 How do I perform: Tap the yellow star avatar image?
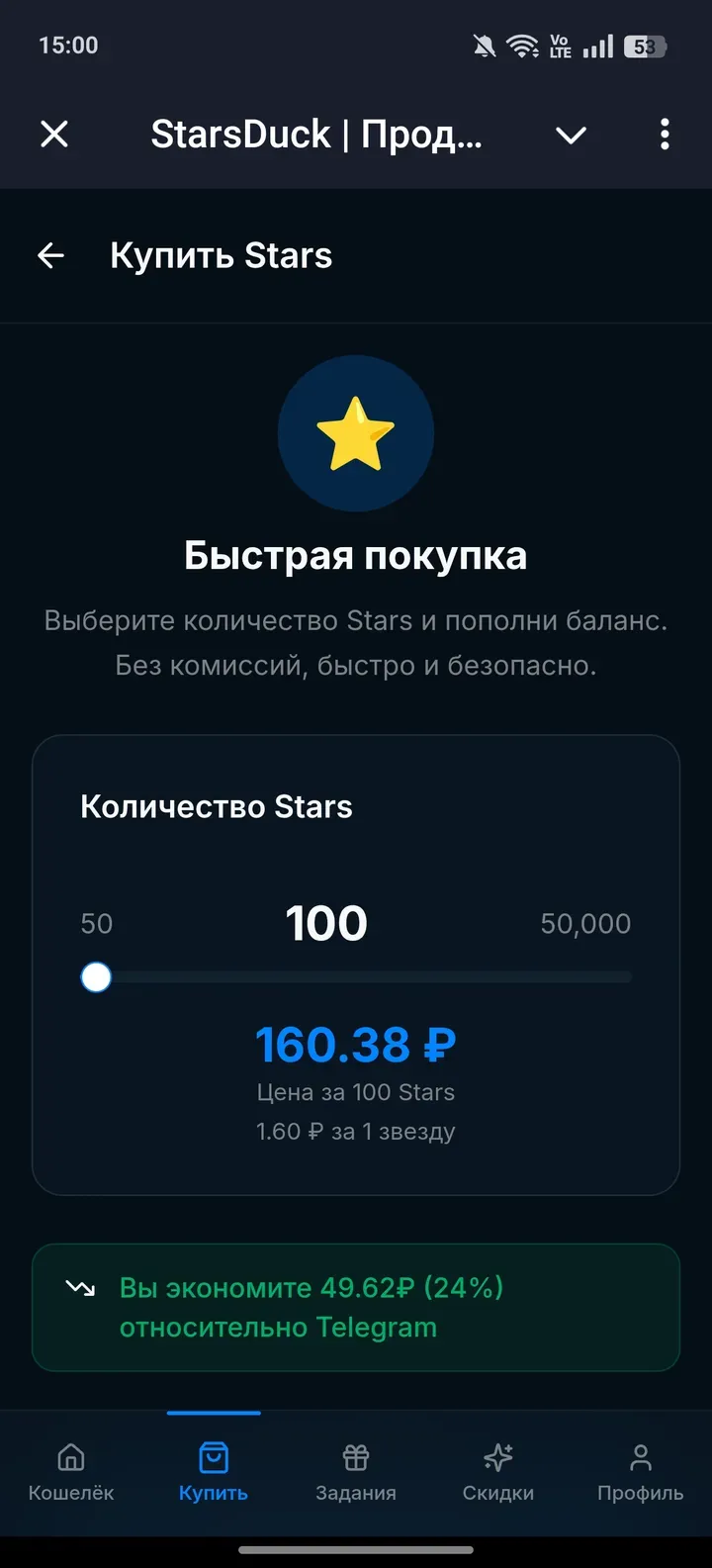pyautogui.click(x=355, y=432)
